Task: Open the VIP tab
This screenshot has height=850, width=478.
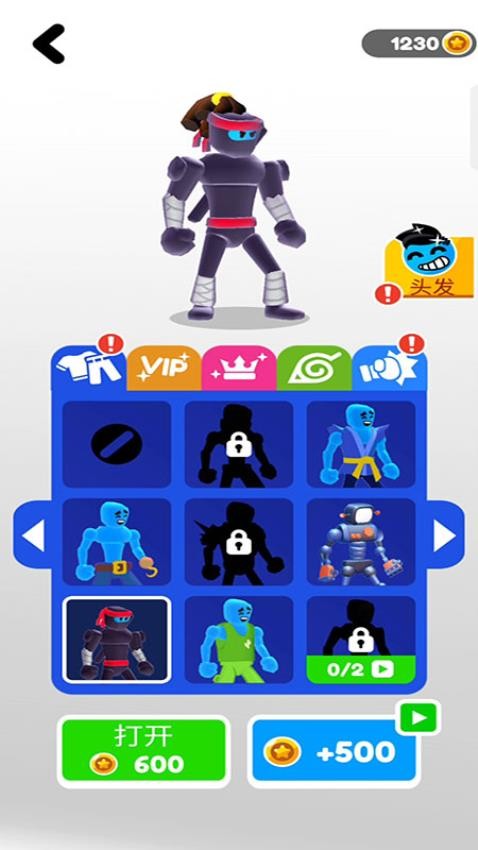Action: (x=164, y=368)
